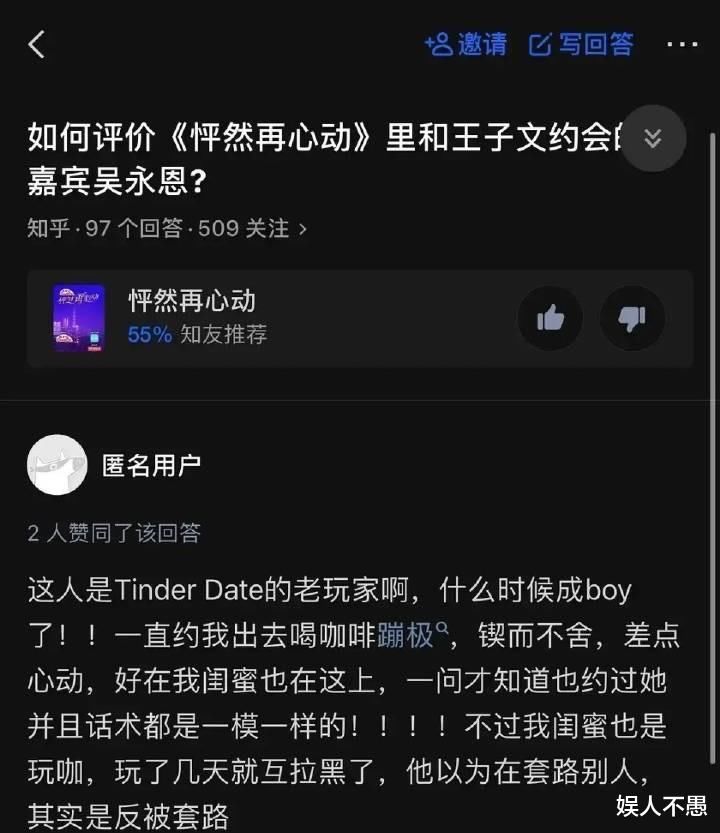
Task: Toggle thumbs-up recommendation for 怦然再心动
Action: point(549,317)
